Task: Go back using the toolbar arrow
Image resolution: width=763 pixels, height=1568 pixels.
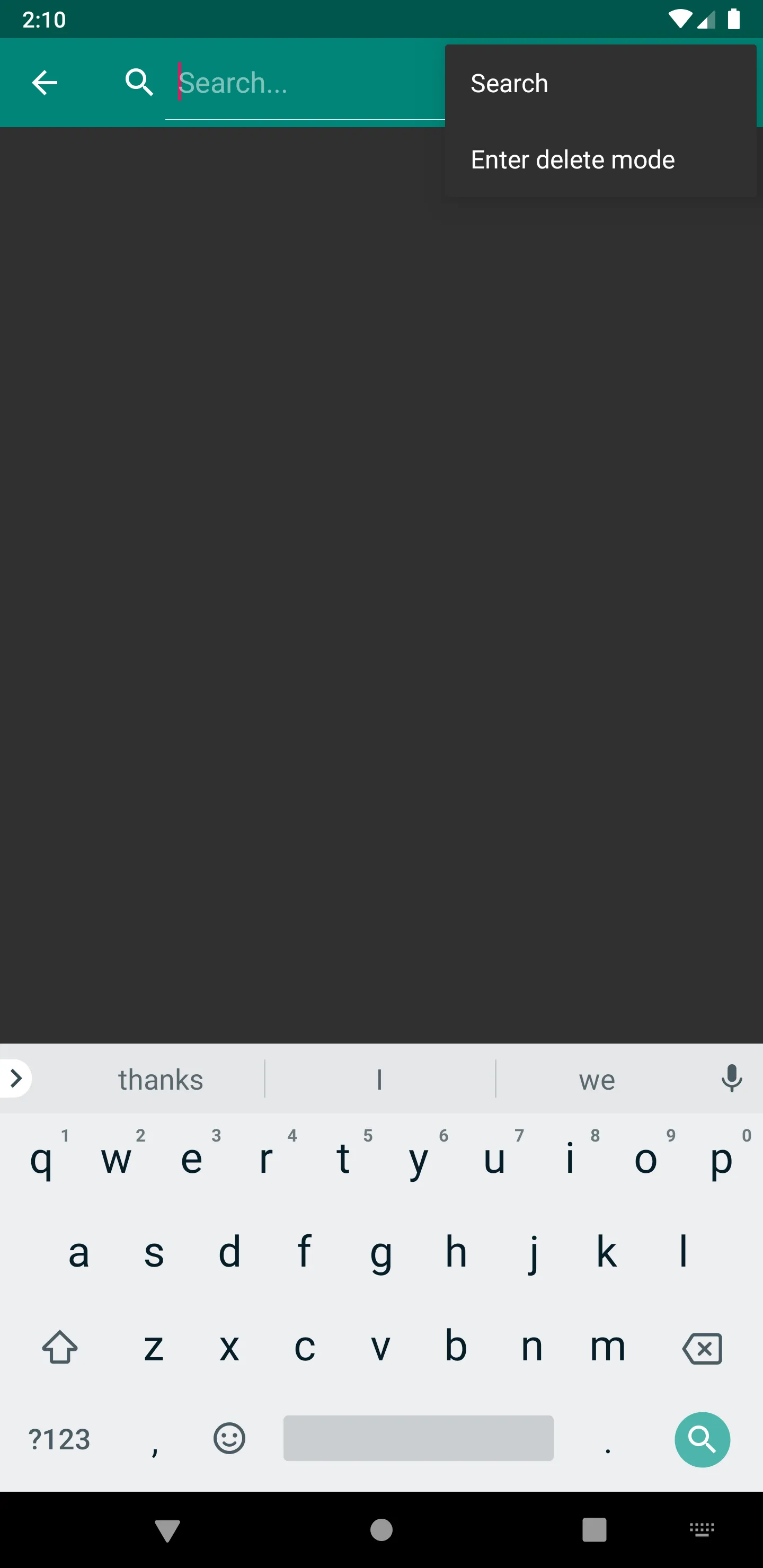Action: click(45, 83)
